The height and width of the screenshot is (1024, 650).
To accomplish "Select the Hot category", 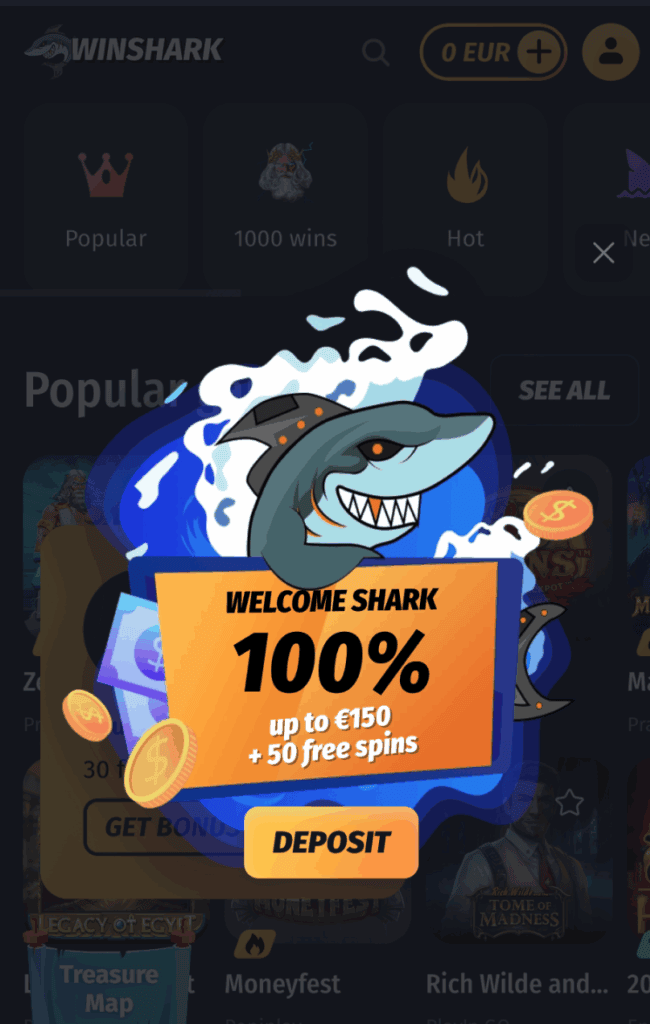I will click(x=465, y=195).
